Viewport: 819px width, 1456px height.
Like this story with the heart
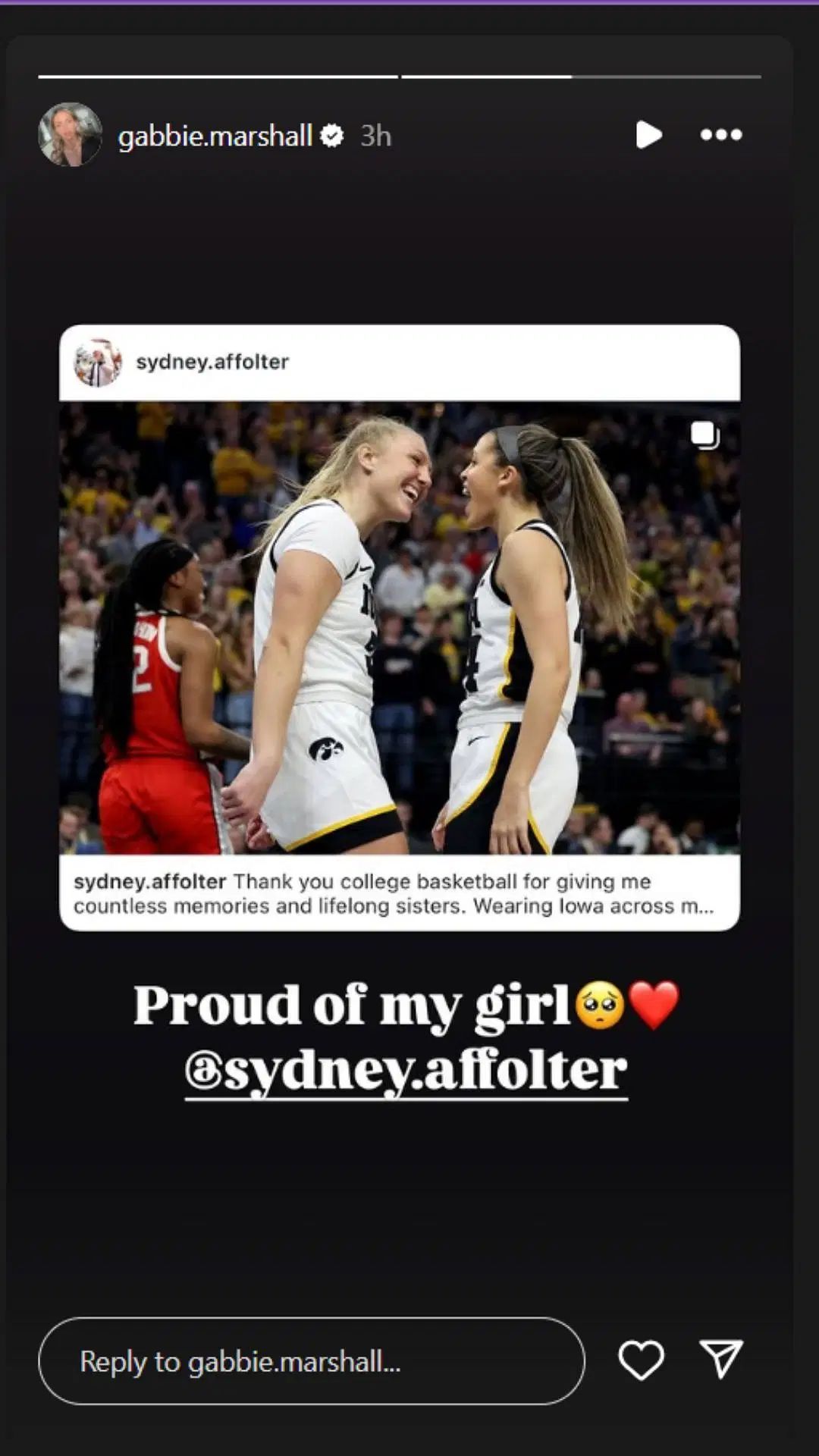(x=641, y=1360)
